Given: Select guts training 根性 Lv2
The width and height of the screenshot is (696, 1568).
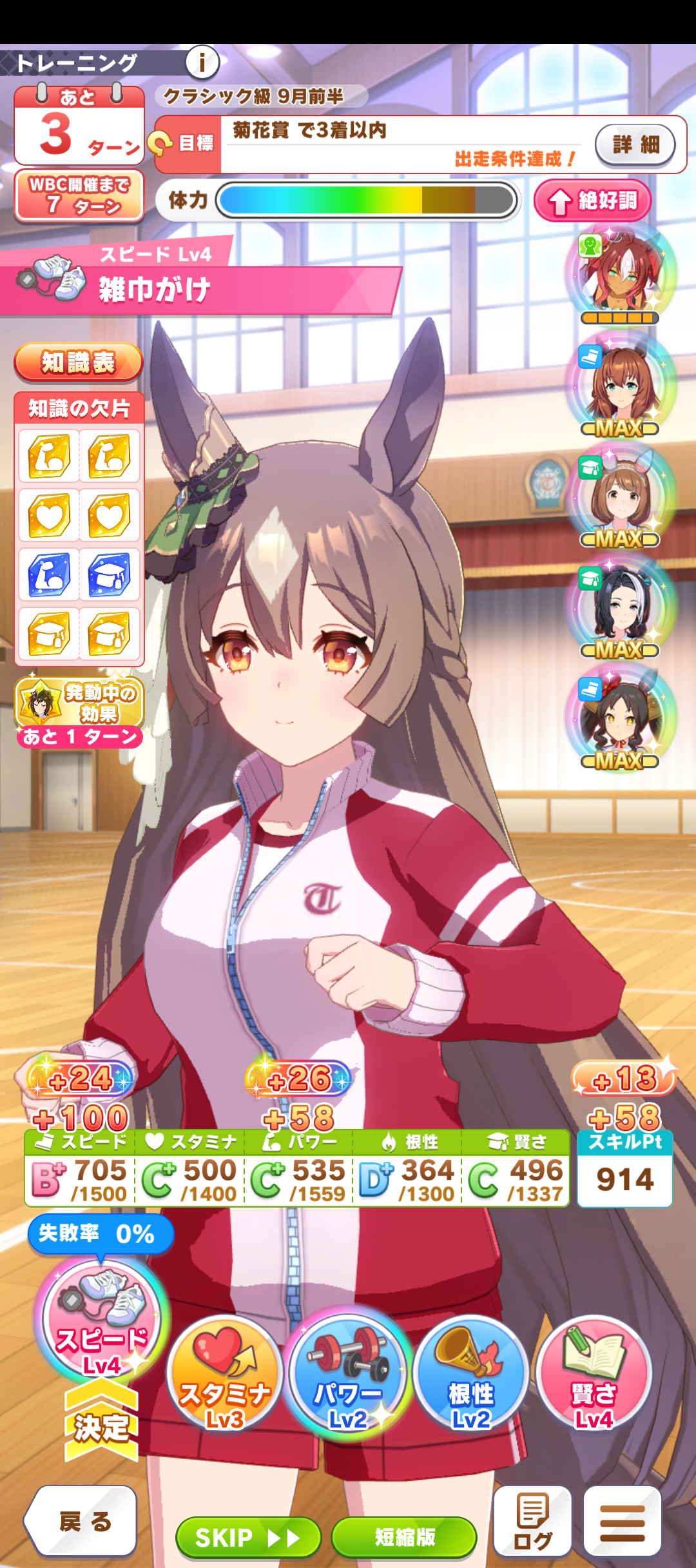Looking at the screenshot, I should (x=470, y=1372).
